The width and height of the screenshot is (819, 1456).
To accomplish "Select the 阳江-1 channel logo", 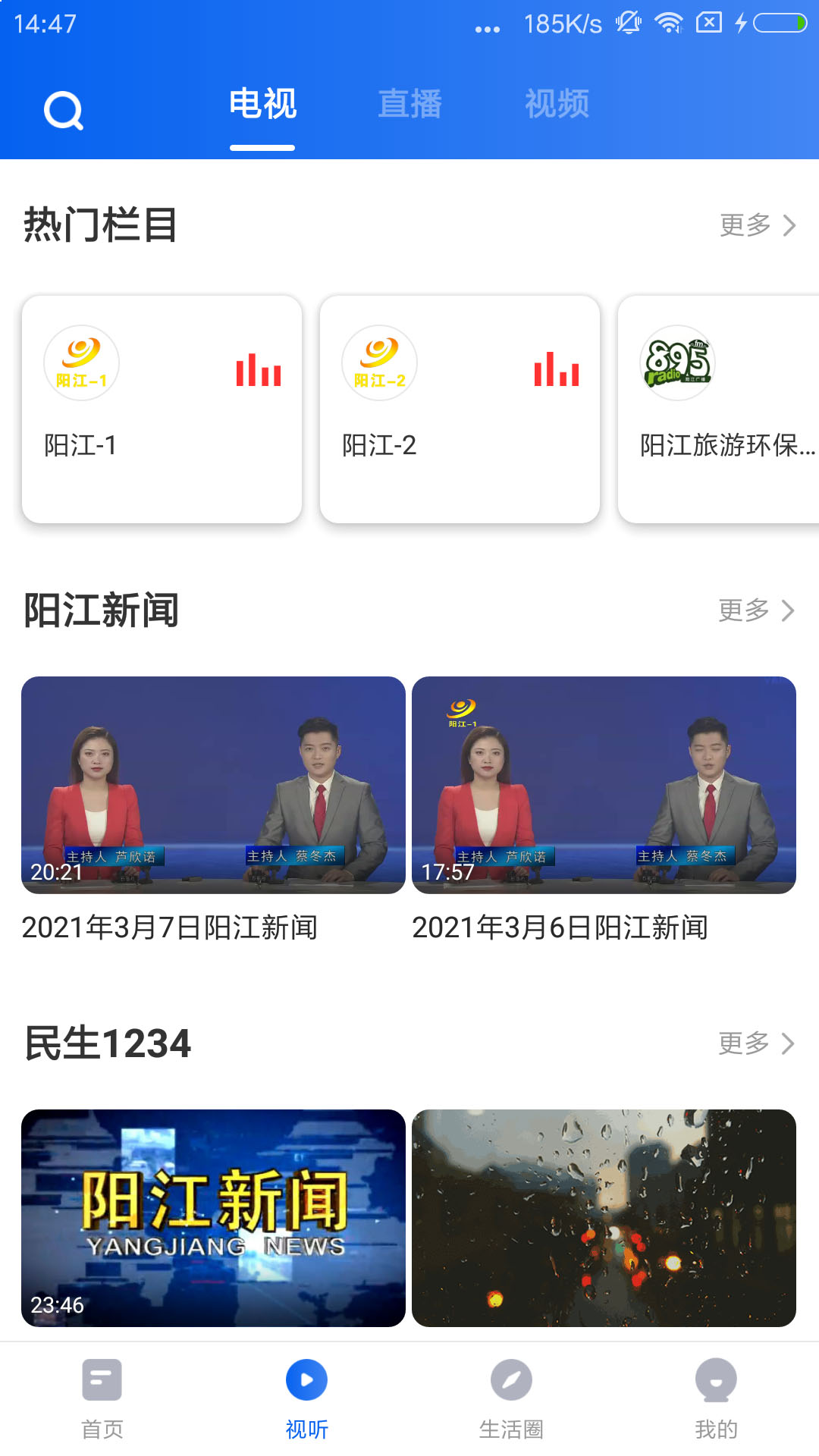I will click(81, 364).
